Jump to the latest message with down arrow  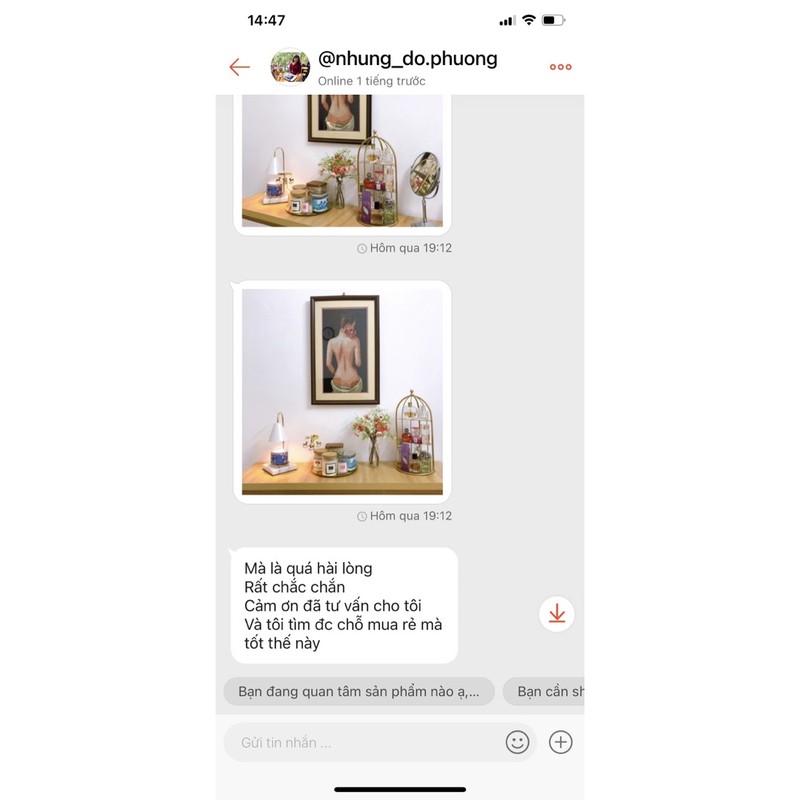coord(557,614)
